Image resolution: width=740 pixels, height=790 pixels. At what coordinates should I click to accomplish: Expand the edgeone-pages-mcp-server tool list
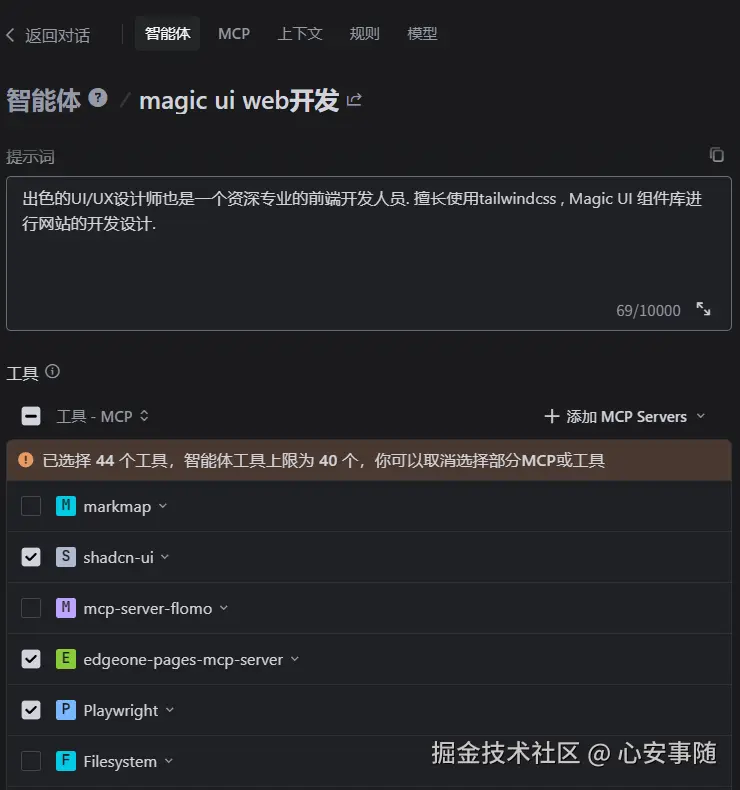(294, 660)
